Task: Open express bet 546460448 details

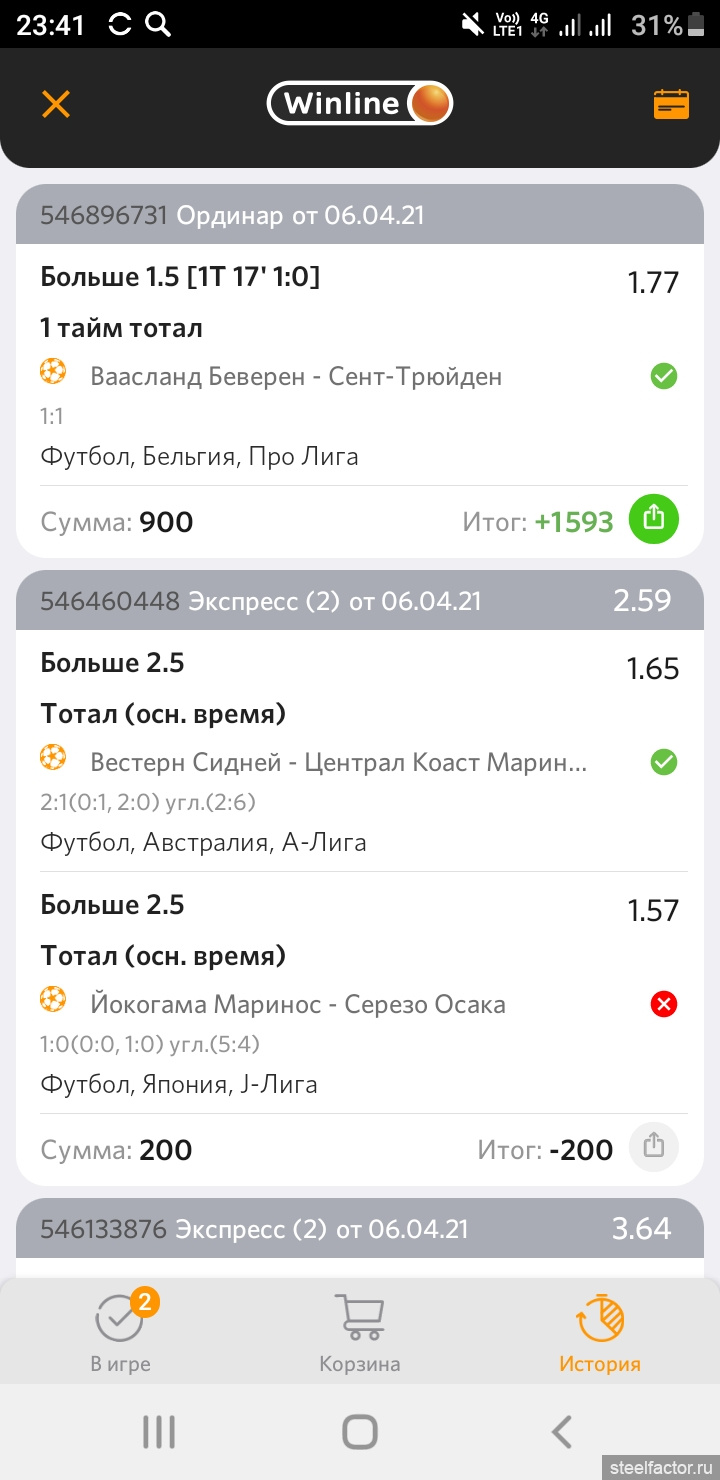Action: [x=260, y=601]
